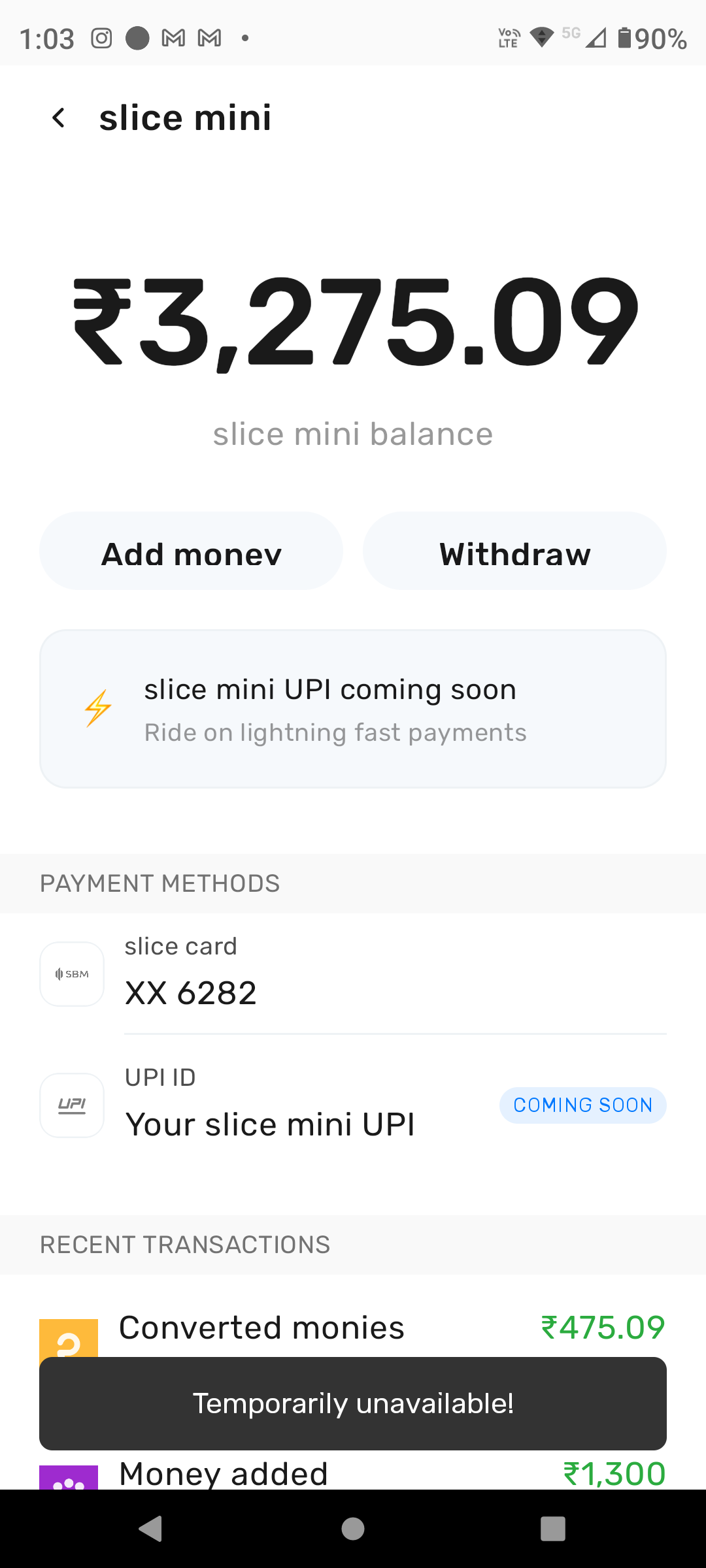This screenshot has width=706, height=1568.
Task: Select slice card XX 6282
Action: point(353,973)
